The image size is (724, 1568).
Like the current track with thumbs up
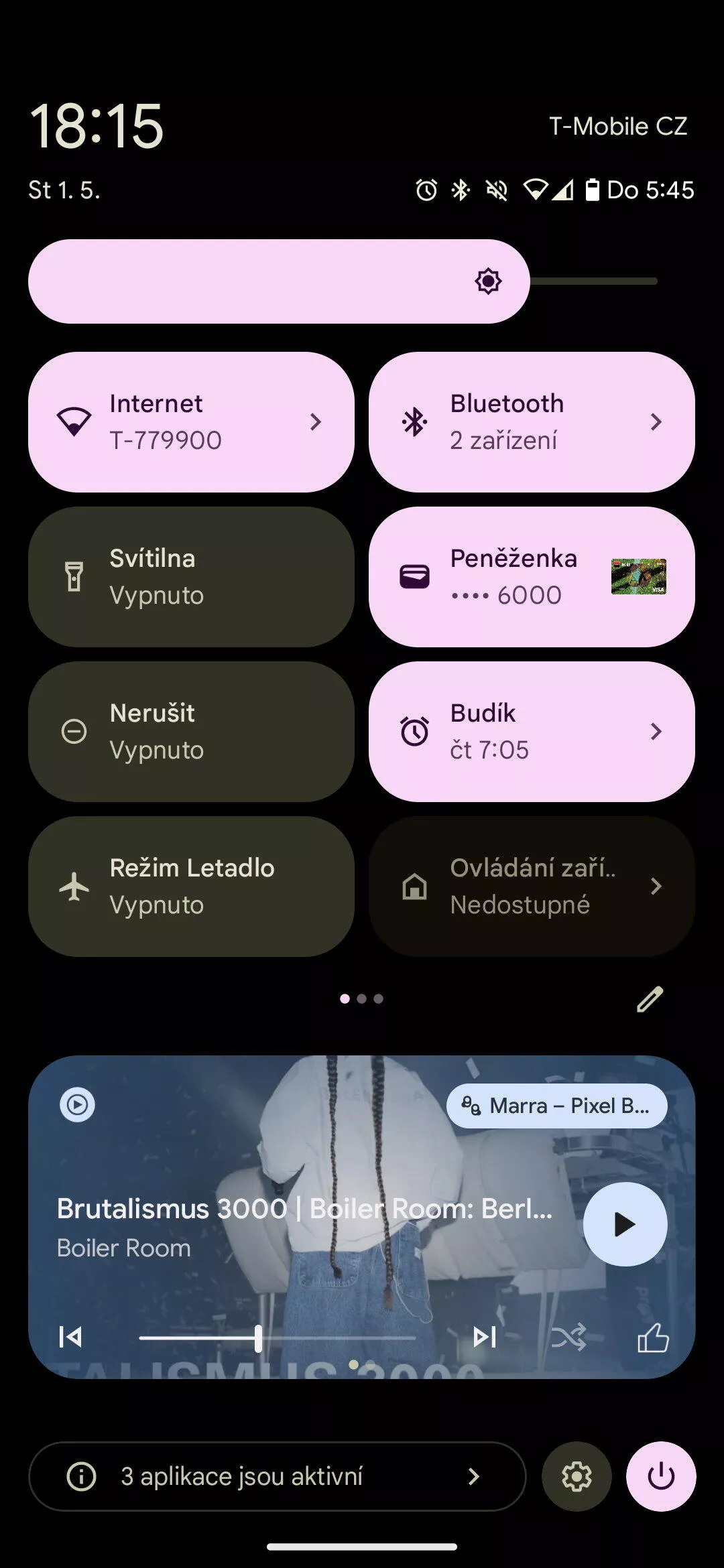coord(652,1337)
